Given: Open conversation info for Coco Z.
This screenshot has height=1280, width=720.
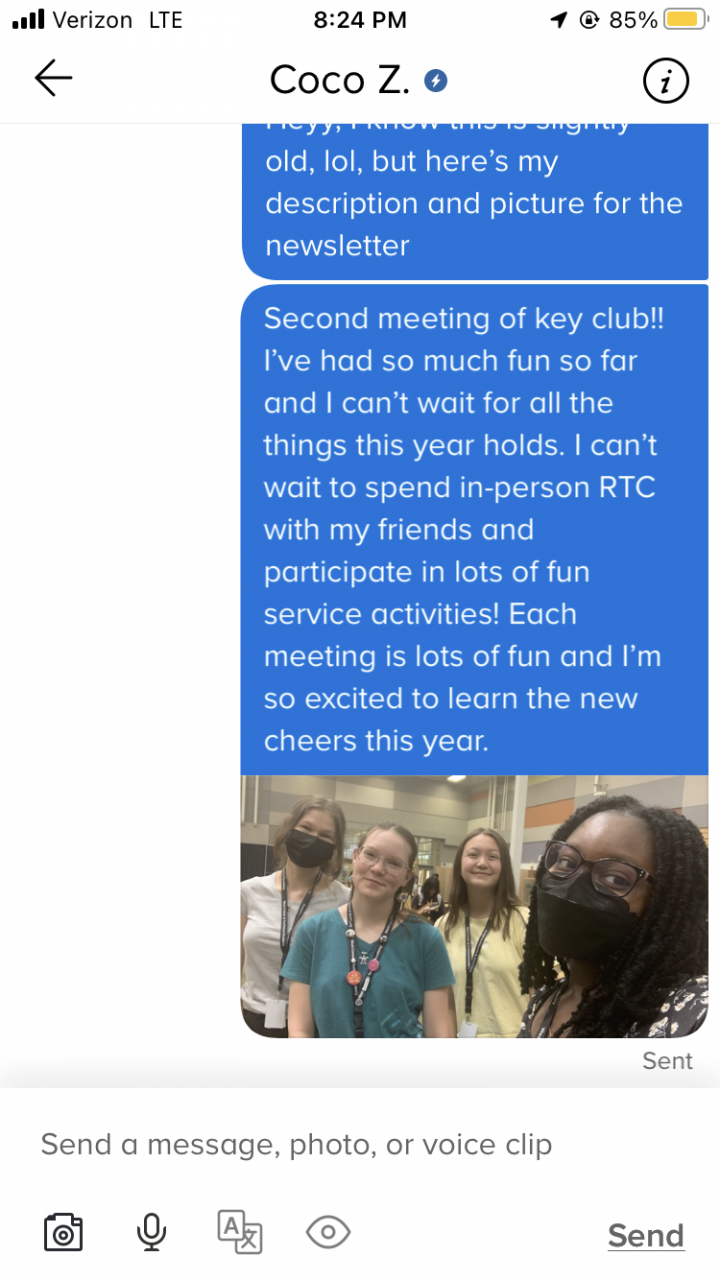Looking at the screenshot, I should (665, 80).
